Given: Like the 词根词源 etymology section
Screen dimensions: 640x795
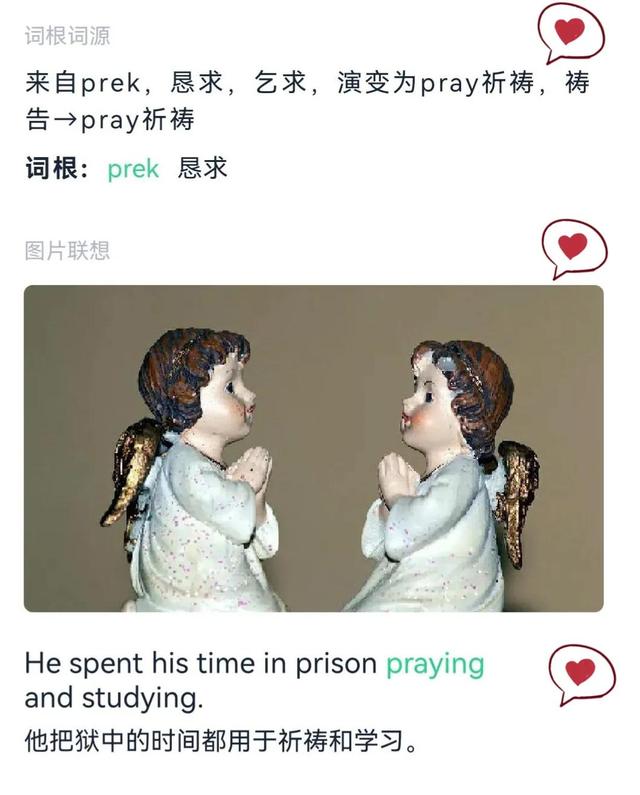Looking at the screenshot, I should point(570,32).
